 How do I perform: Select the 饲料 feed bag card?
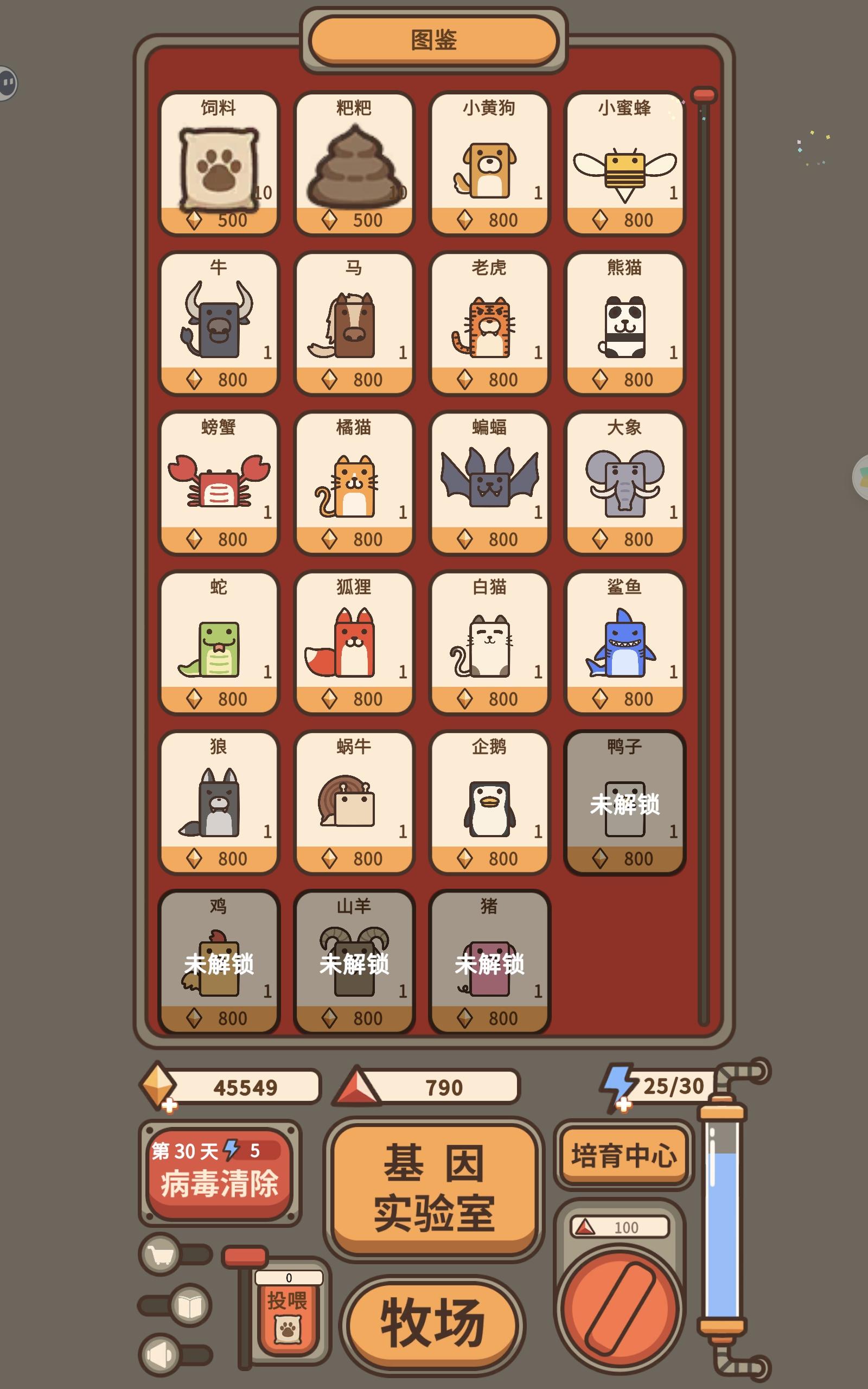point(219,162)
